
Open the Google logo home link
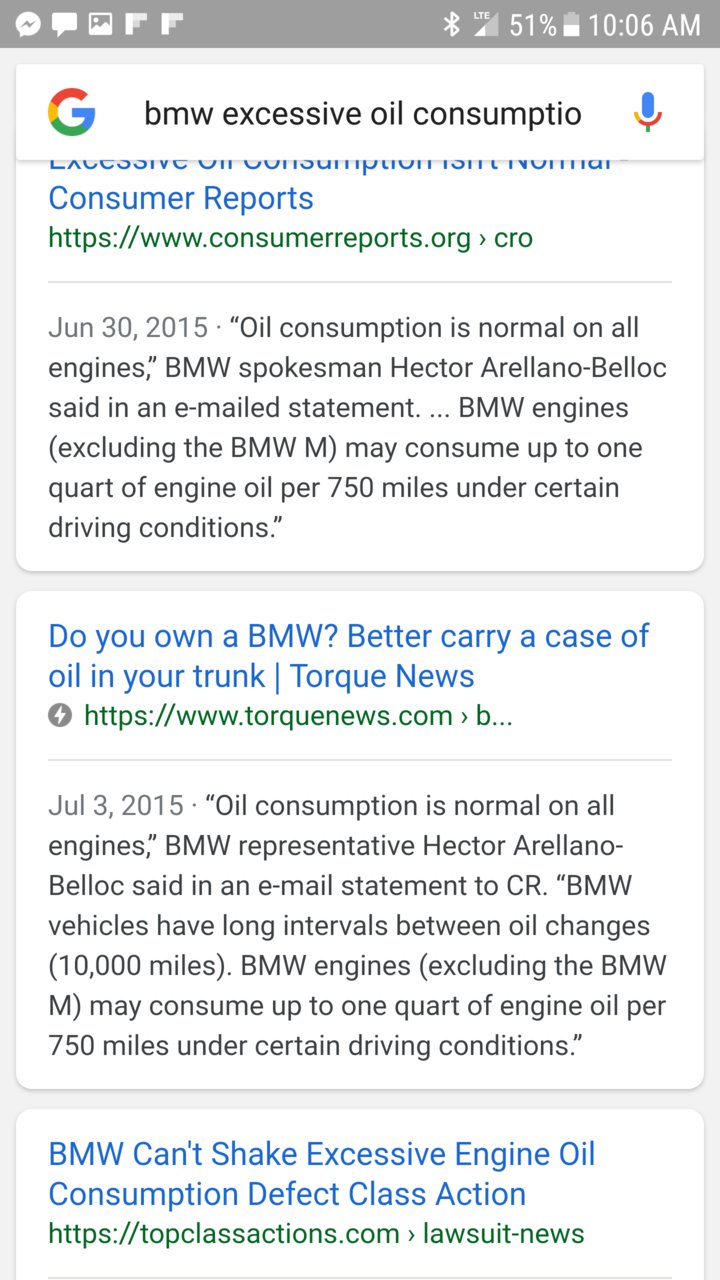tap(72, 112)
